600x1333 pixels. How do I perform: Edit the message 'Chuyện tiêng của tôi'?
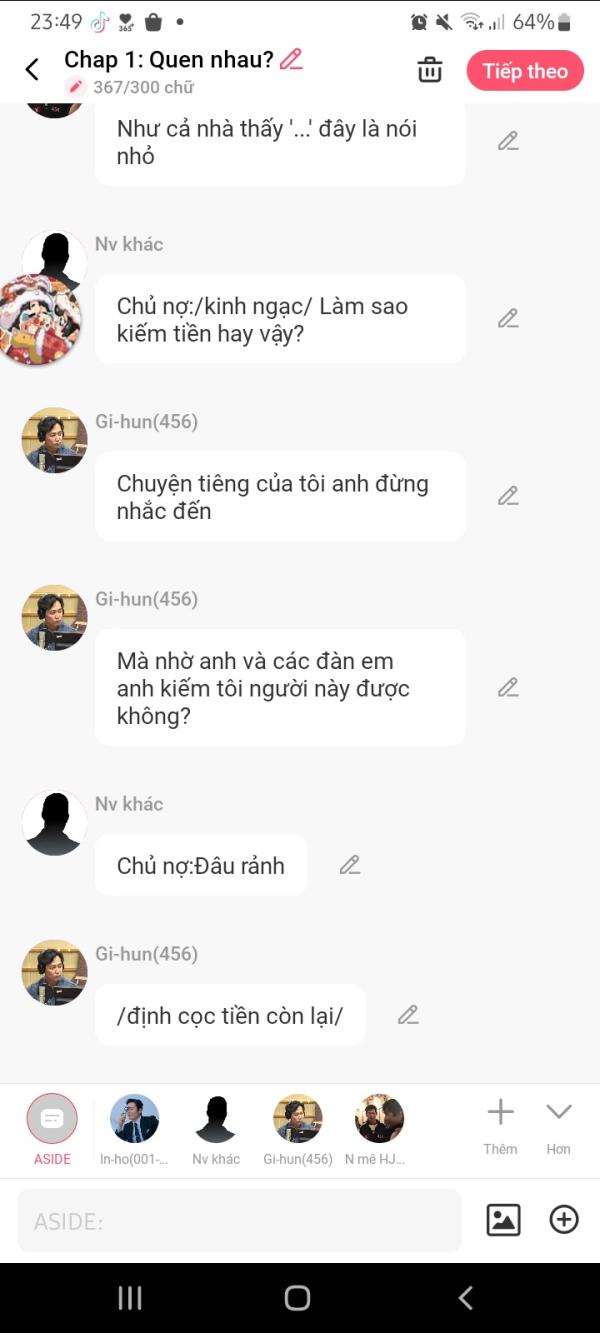coord(508,496)
